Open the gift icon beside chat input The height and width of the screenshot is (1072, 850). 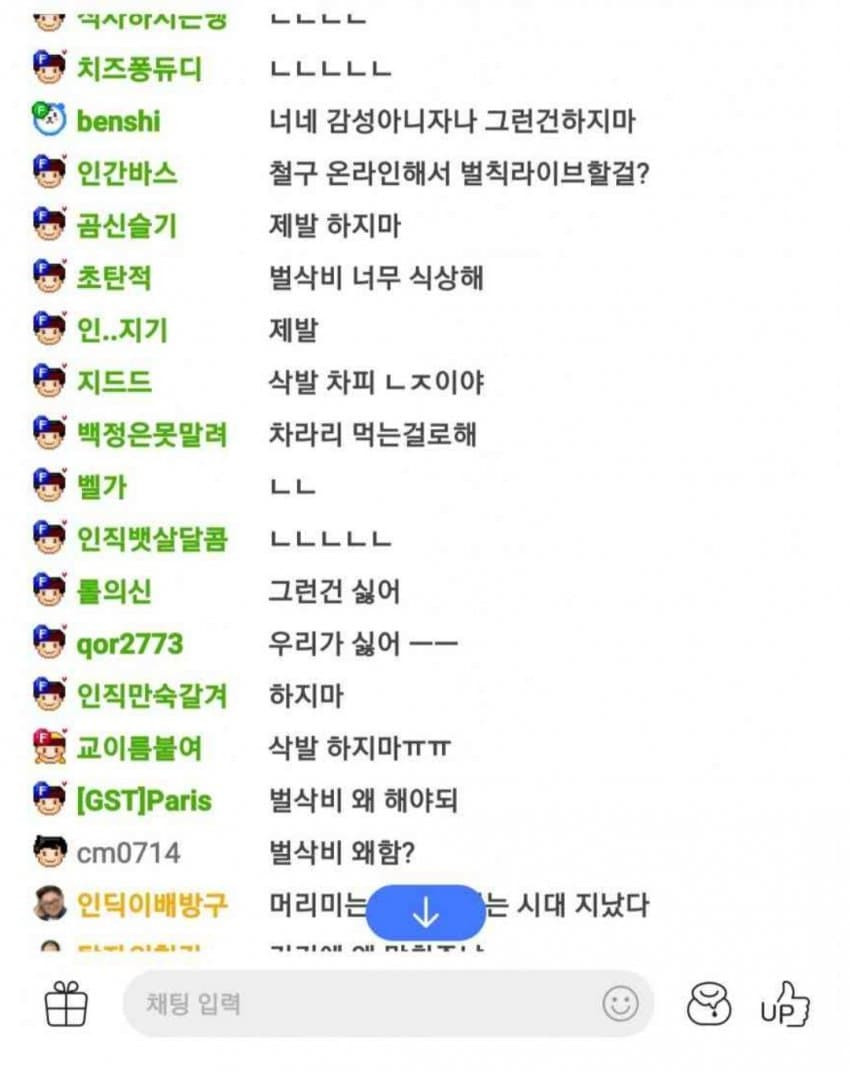(67, 1003)
